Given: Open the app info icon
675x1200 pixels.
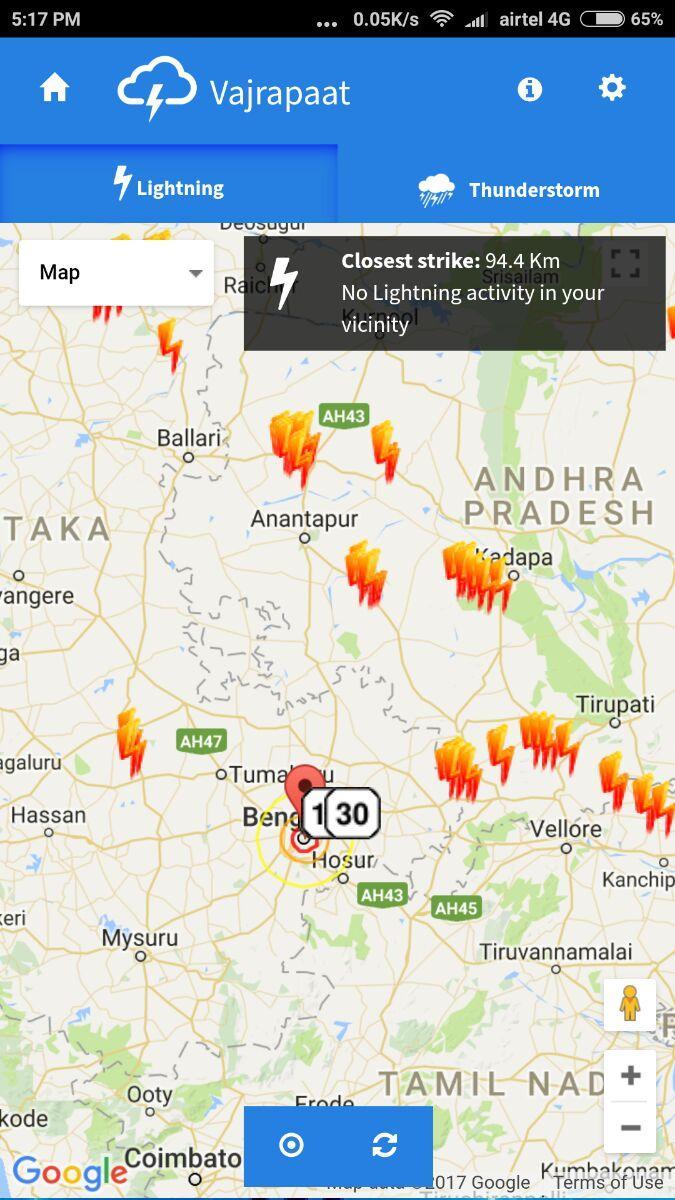Looking at the screenshot, I should pos(529,90).
